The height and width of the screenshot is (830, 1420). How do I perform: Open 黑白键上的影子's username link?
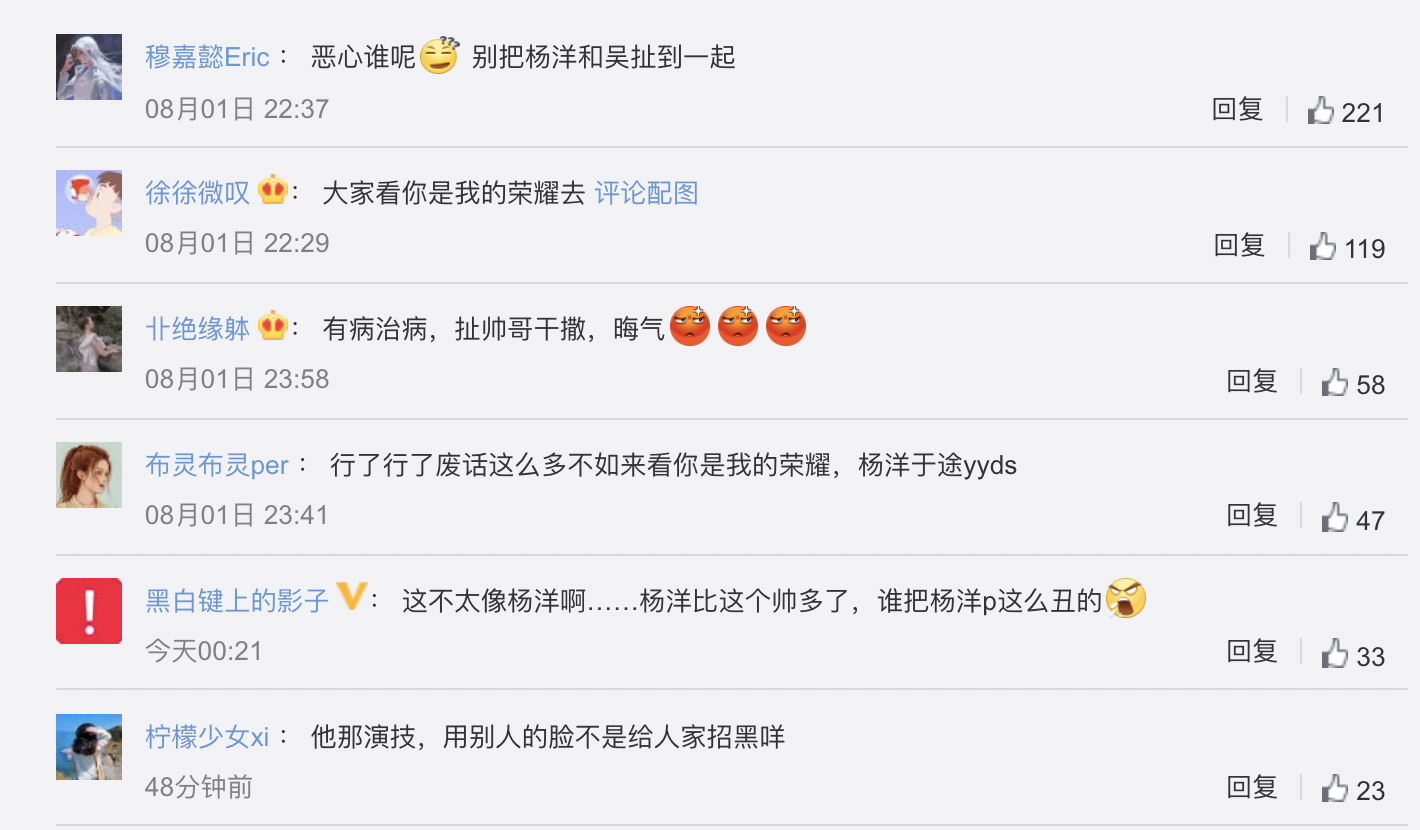pyautogui.click(x=237, y=601)
